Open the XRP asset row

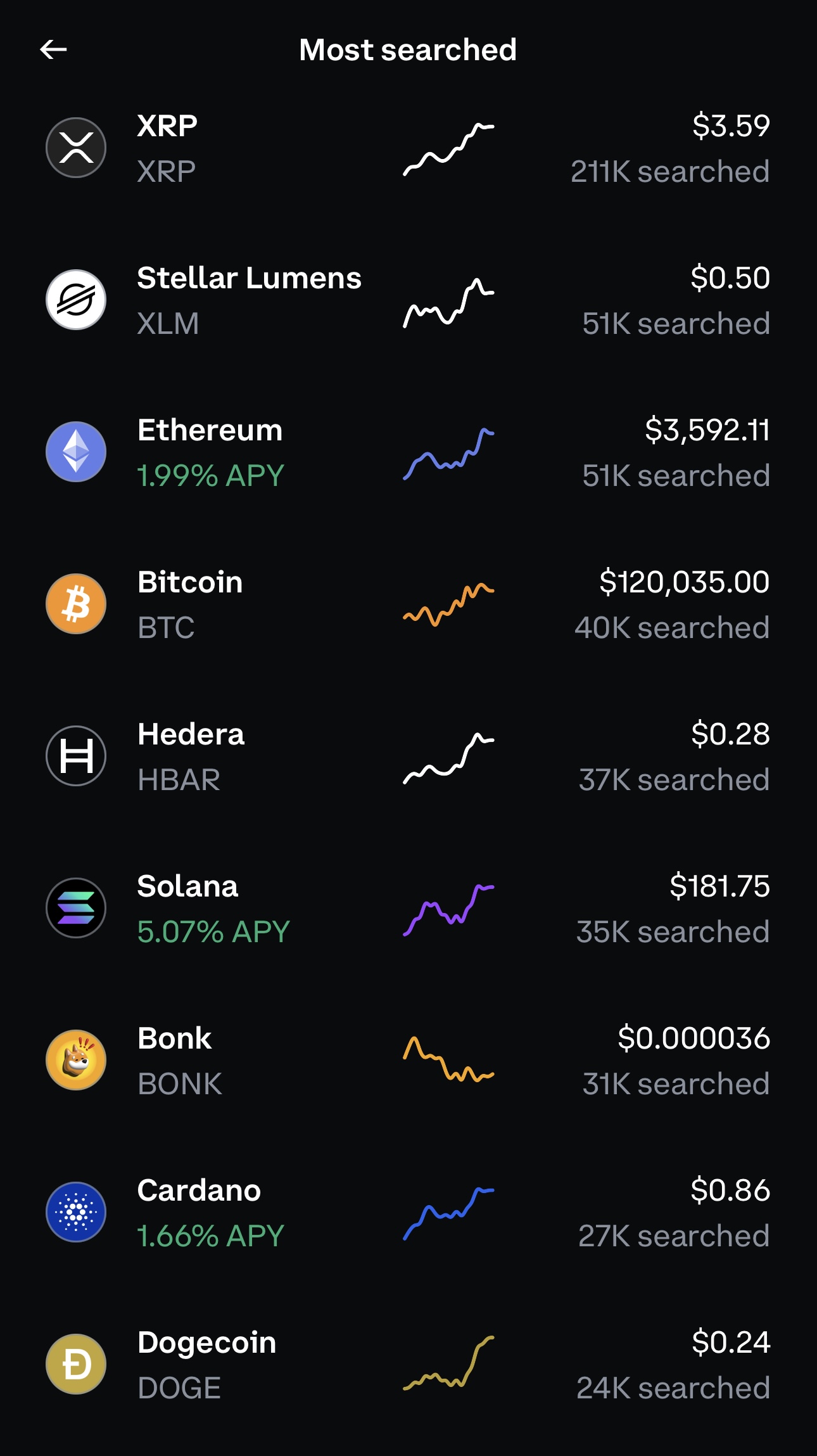point(408,148)
